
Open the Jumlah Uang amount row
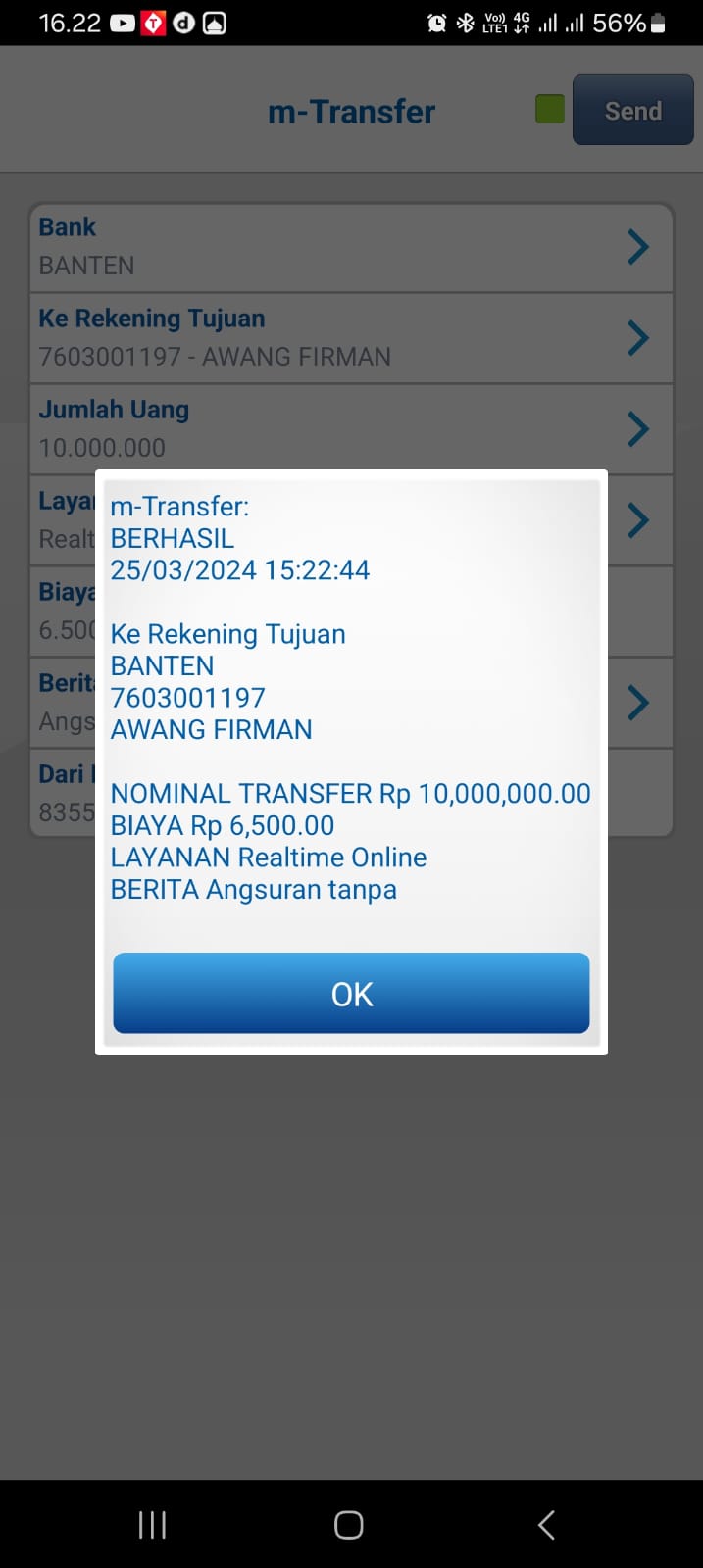(x=351, y=429)
